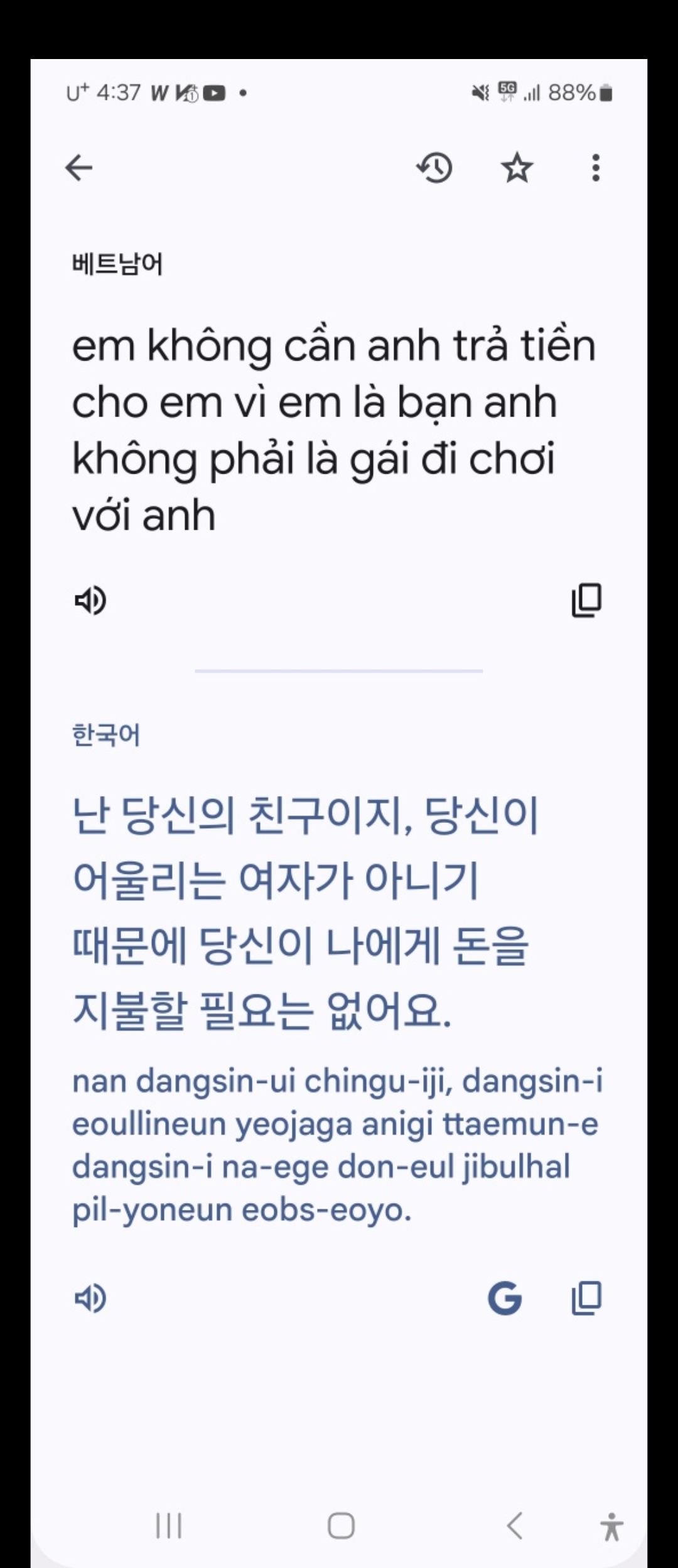The width and height of the screenshot is (678, 1568).
Task: Go back using the top-left arrow
Action: (79, 168)
